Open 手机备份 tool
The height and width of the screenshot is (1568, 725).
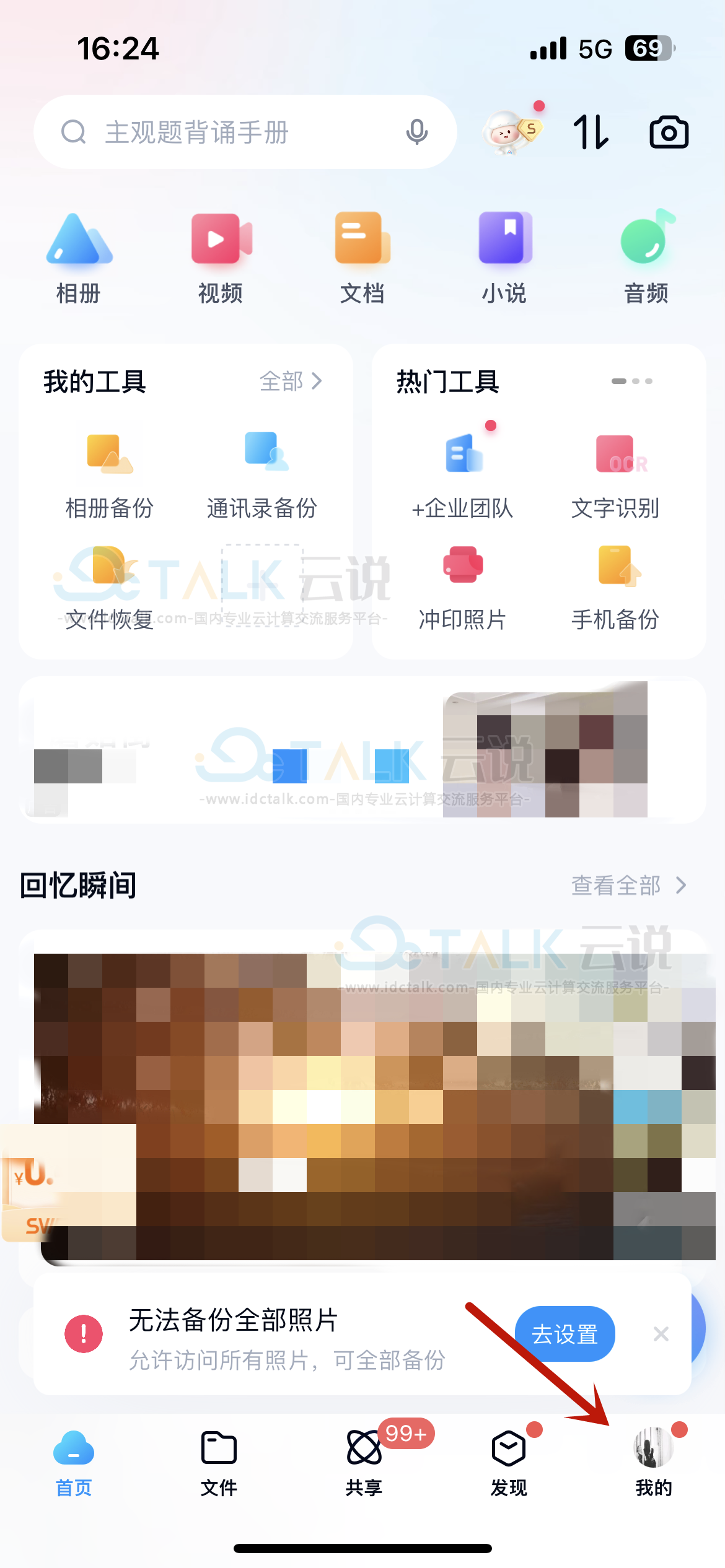(615, 585)
